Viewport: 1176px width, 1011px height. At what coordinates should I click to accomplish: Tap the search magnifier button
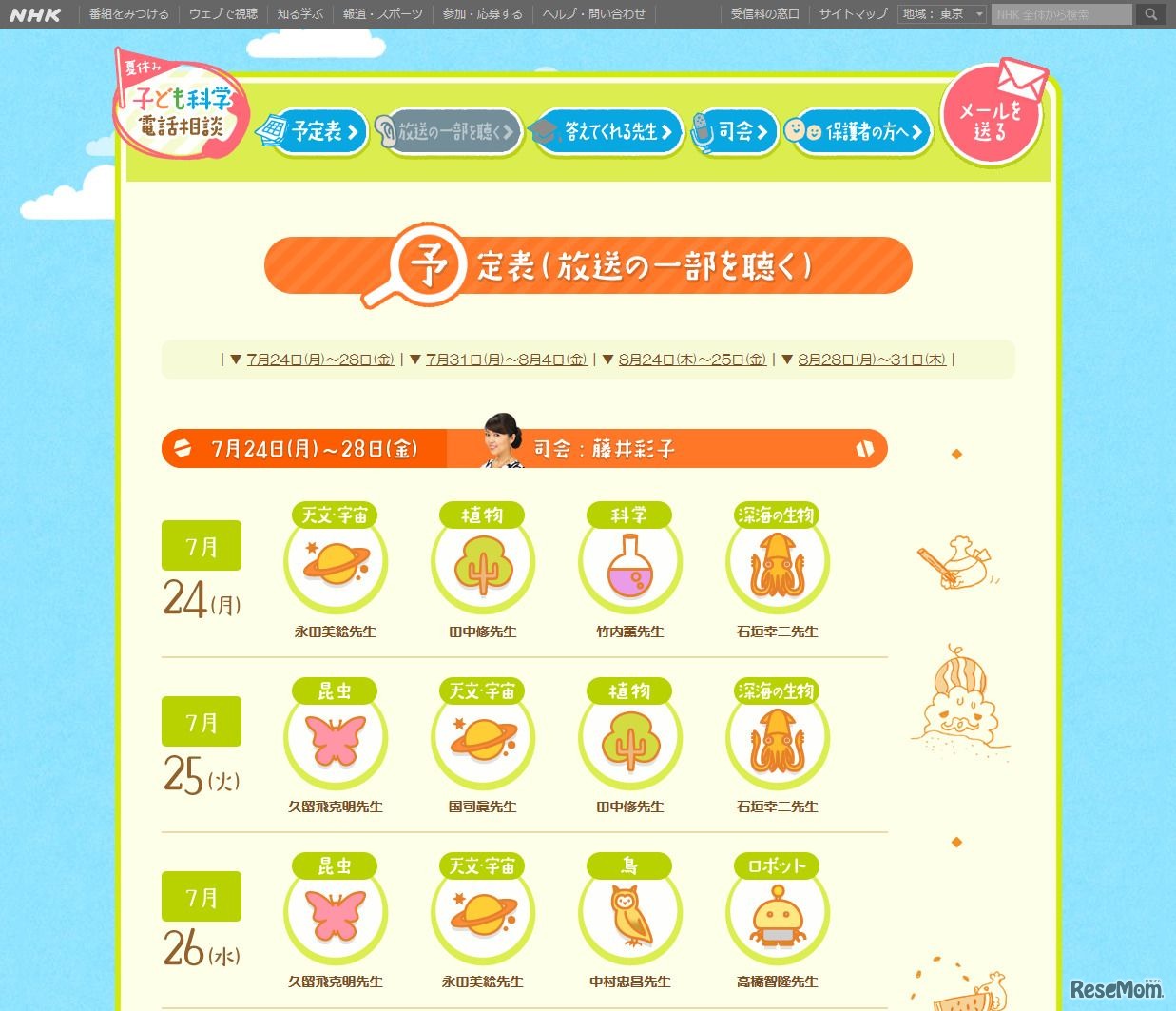pyautogui.click(x=1150, y=14)
